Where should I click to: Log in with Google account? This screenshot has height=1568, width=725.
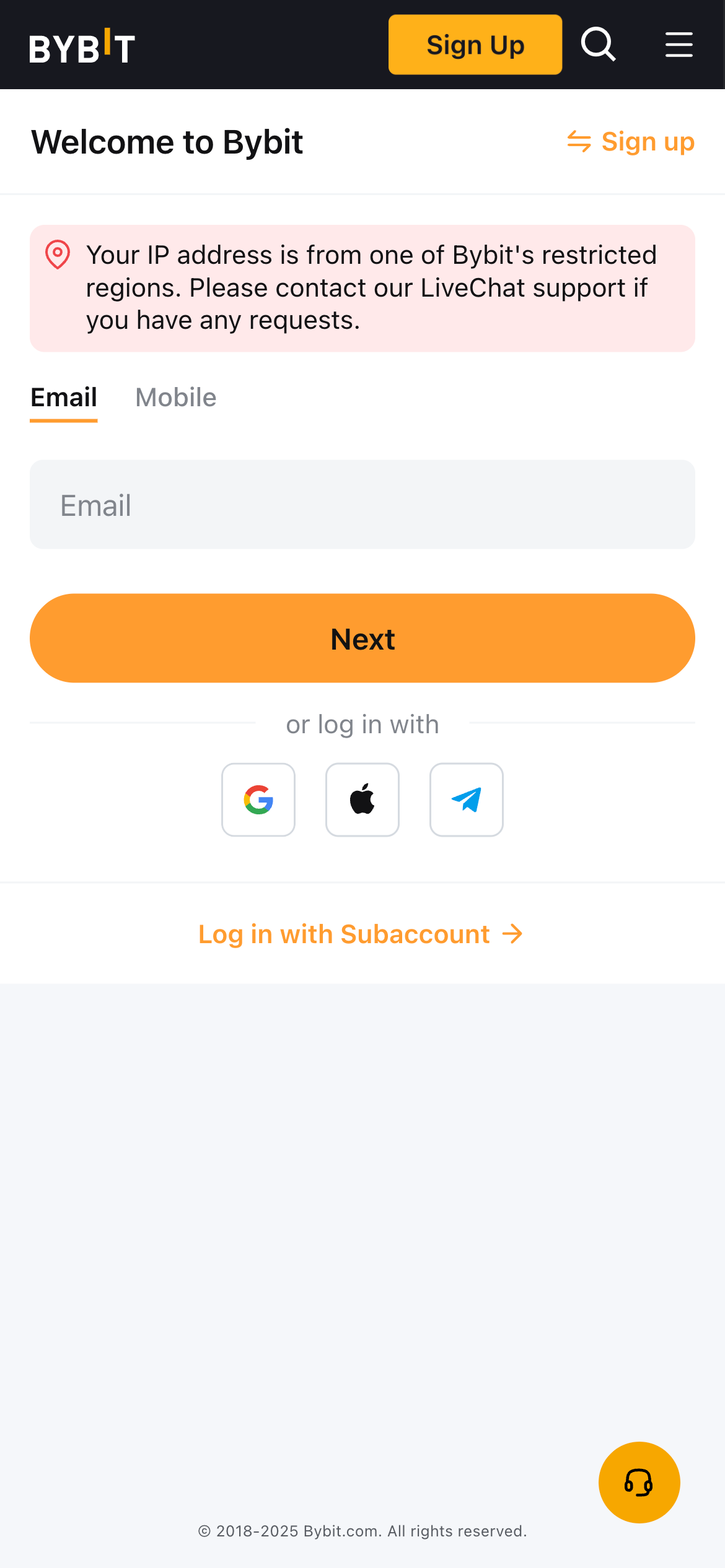[258, 799]
